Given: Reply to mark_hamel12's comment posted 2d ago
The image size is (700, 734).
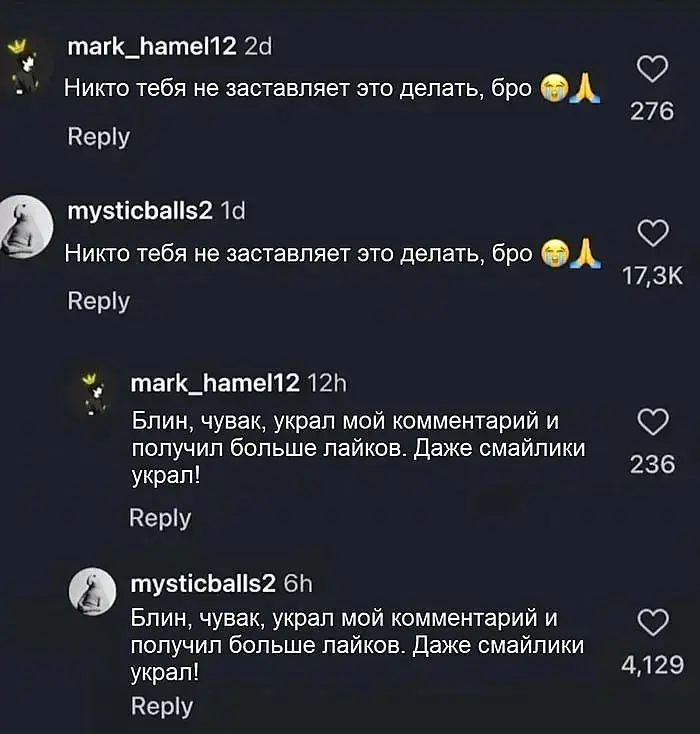Looking at the screenshot, I should pyautogui.click(x=98, y=137).
